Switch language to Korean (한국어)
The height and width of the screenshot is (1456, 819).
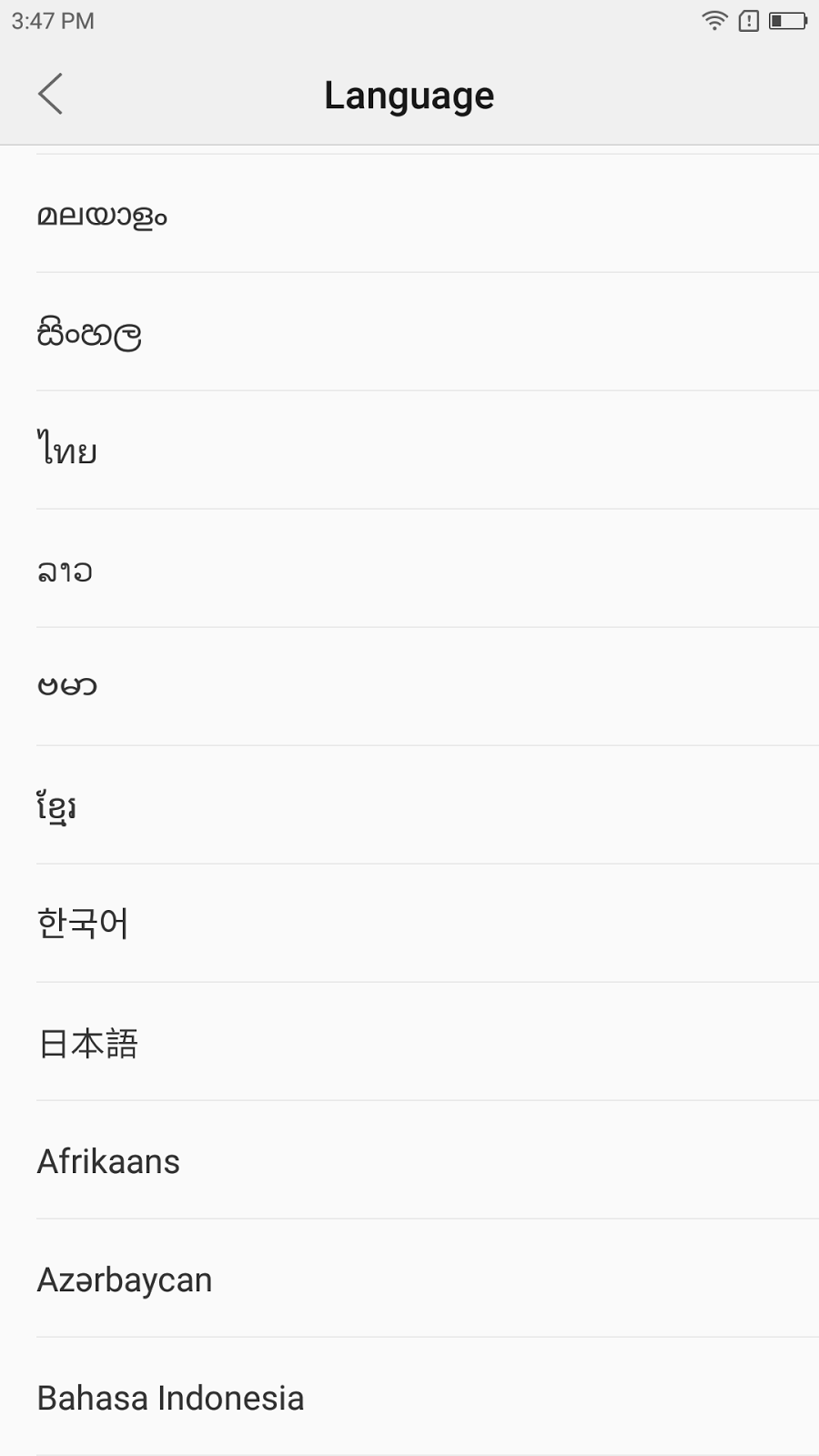pyautogui.click(x=83, y=924)
